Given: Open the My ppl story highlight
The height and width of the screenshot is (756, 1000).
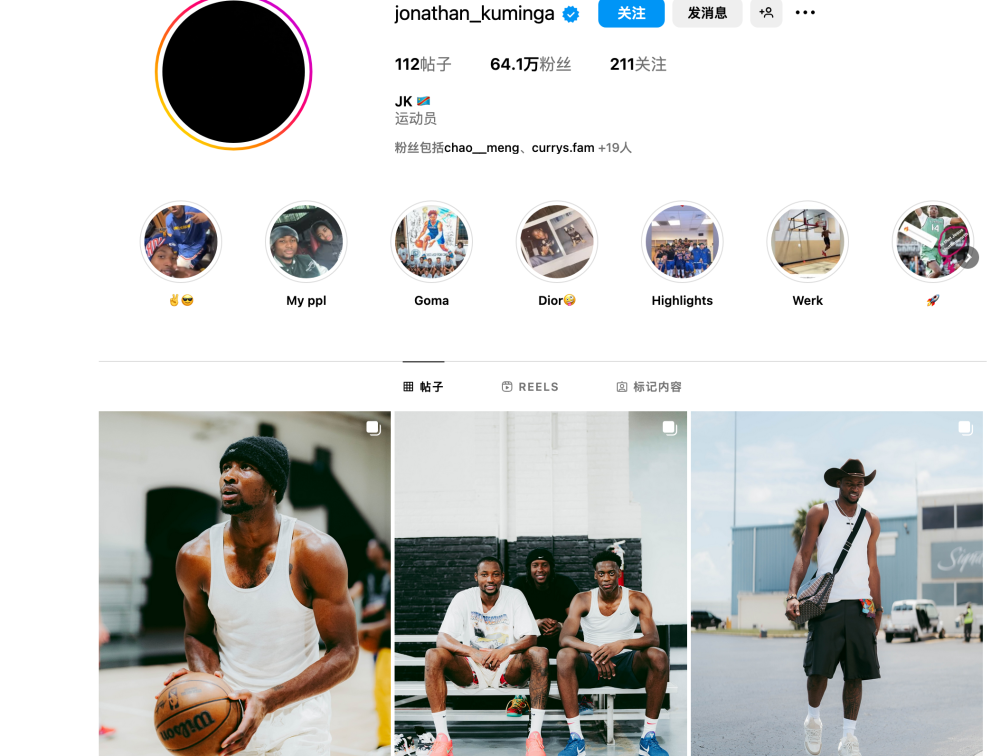Looking at the screenshot, I should pos(306,243).
